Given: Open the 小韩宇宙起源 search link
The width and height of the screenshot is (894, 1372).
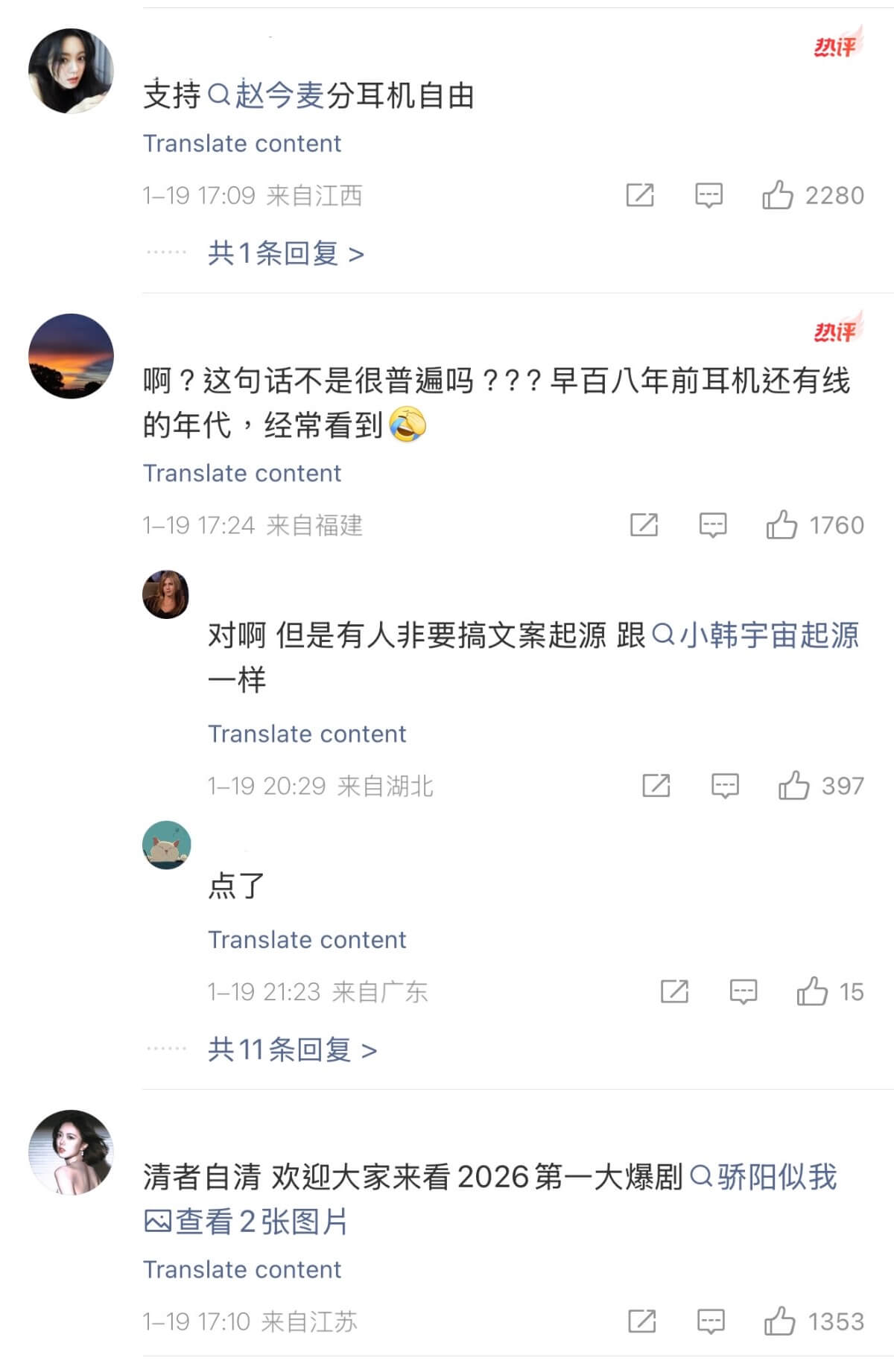Looking at the screenshot, I should [x=755, y=635].
